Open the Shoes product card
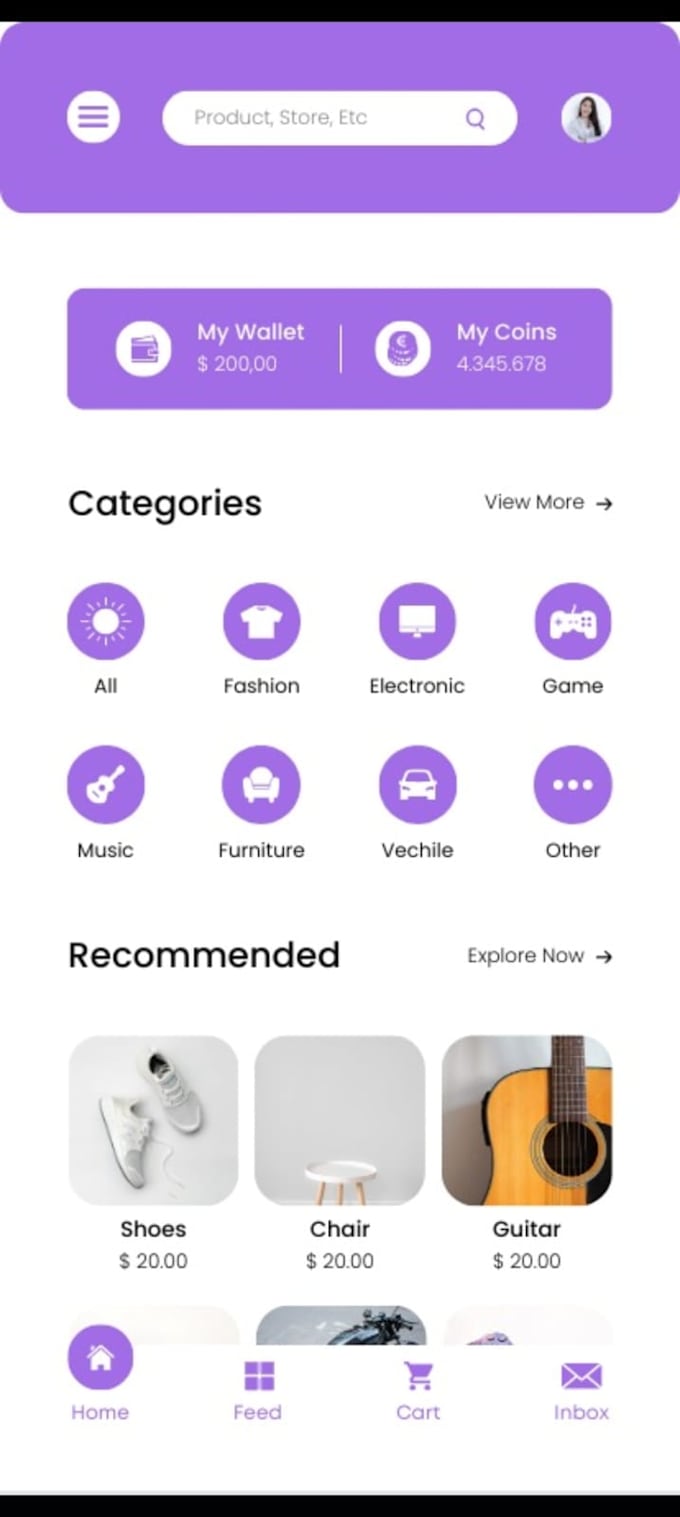680x1517 pixels. coord(153,1120)
